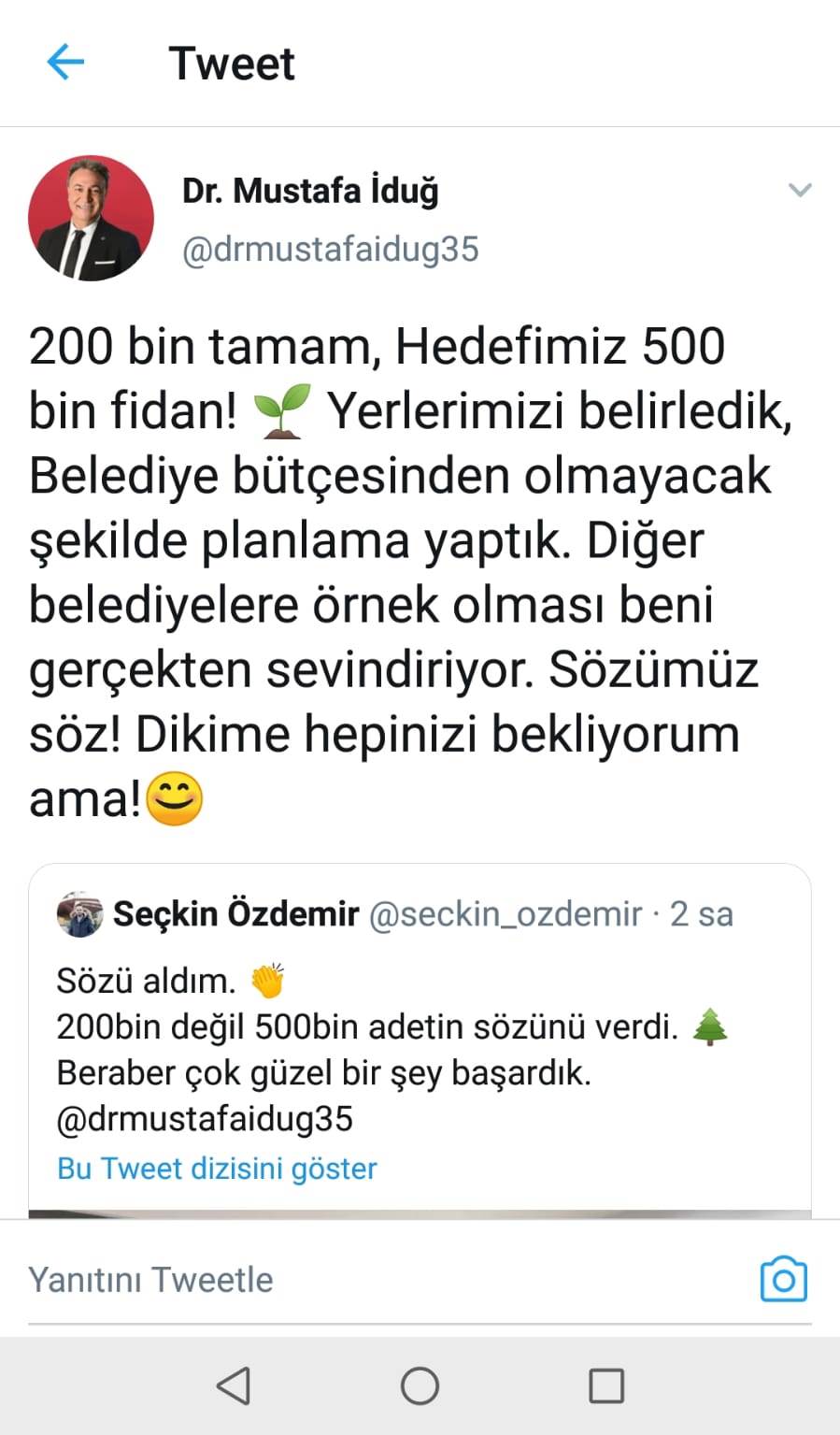Screen dimensions: 840x1435
Task: Go to the home screen
Action: (420, 1385)
